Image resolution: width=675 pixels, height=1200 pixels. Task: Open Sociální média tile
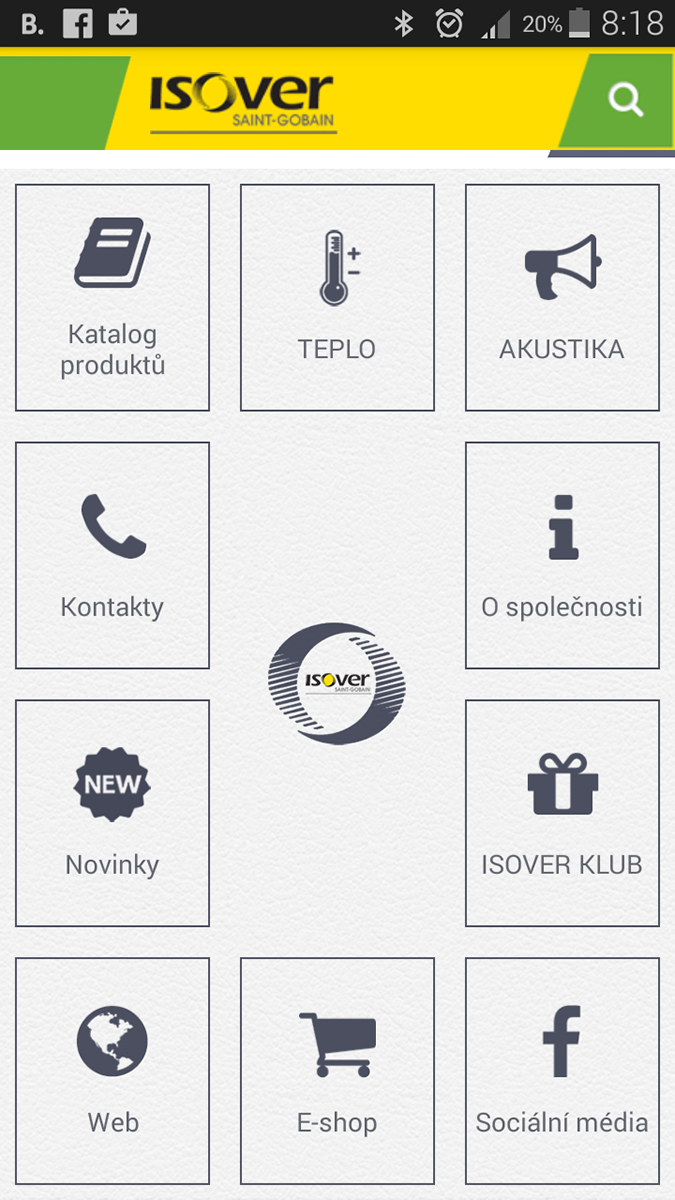[x=562, y=1072]
